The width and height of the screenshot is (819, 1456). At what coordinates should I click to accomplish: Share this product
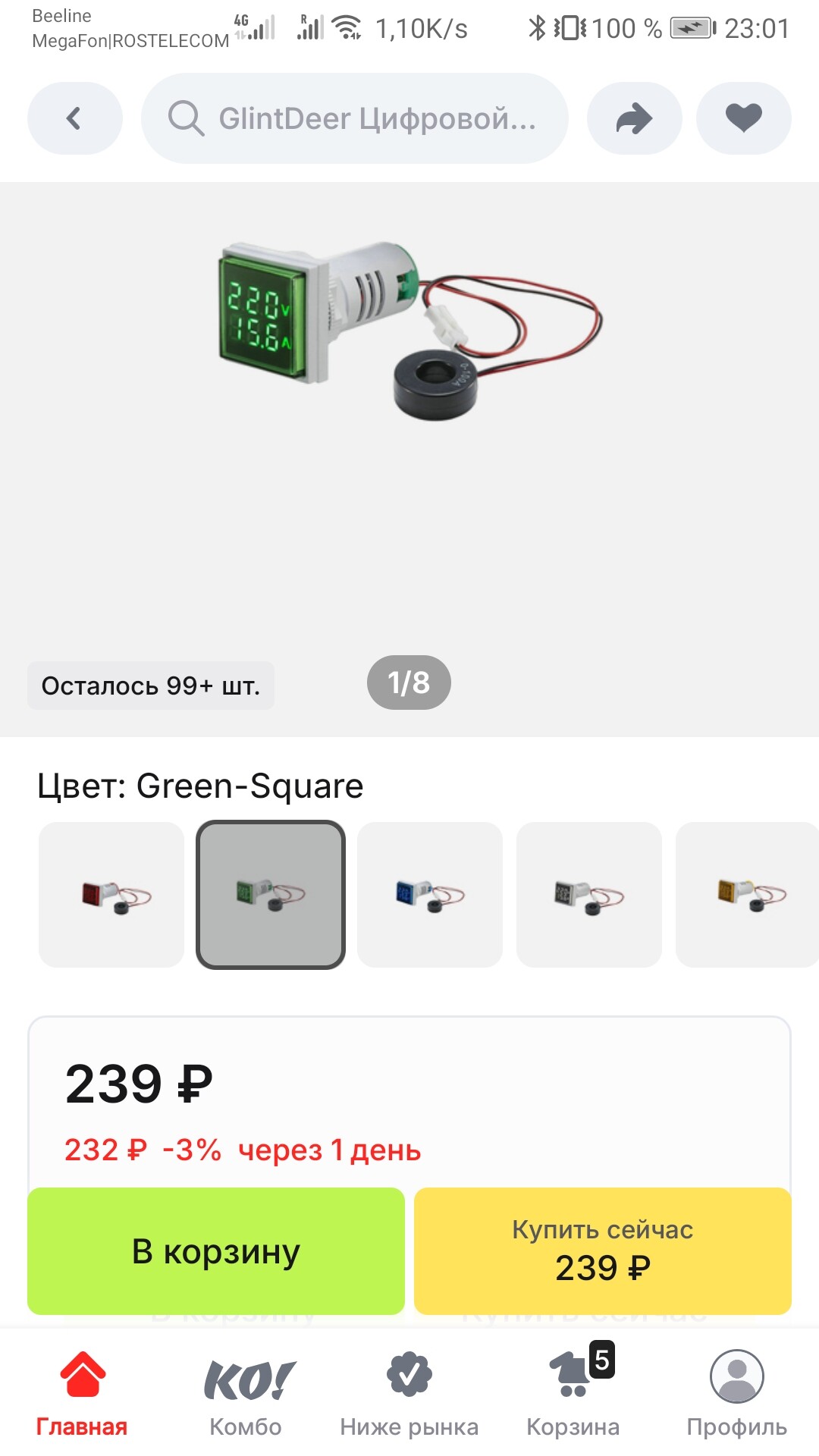click(x=634, y=118)
